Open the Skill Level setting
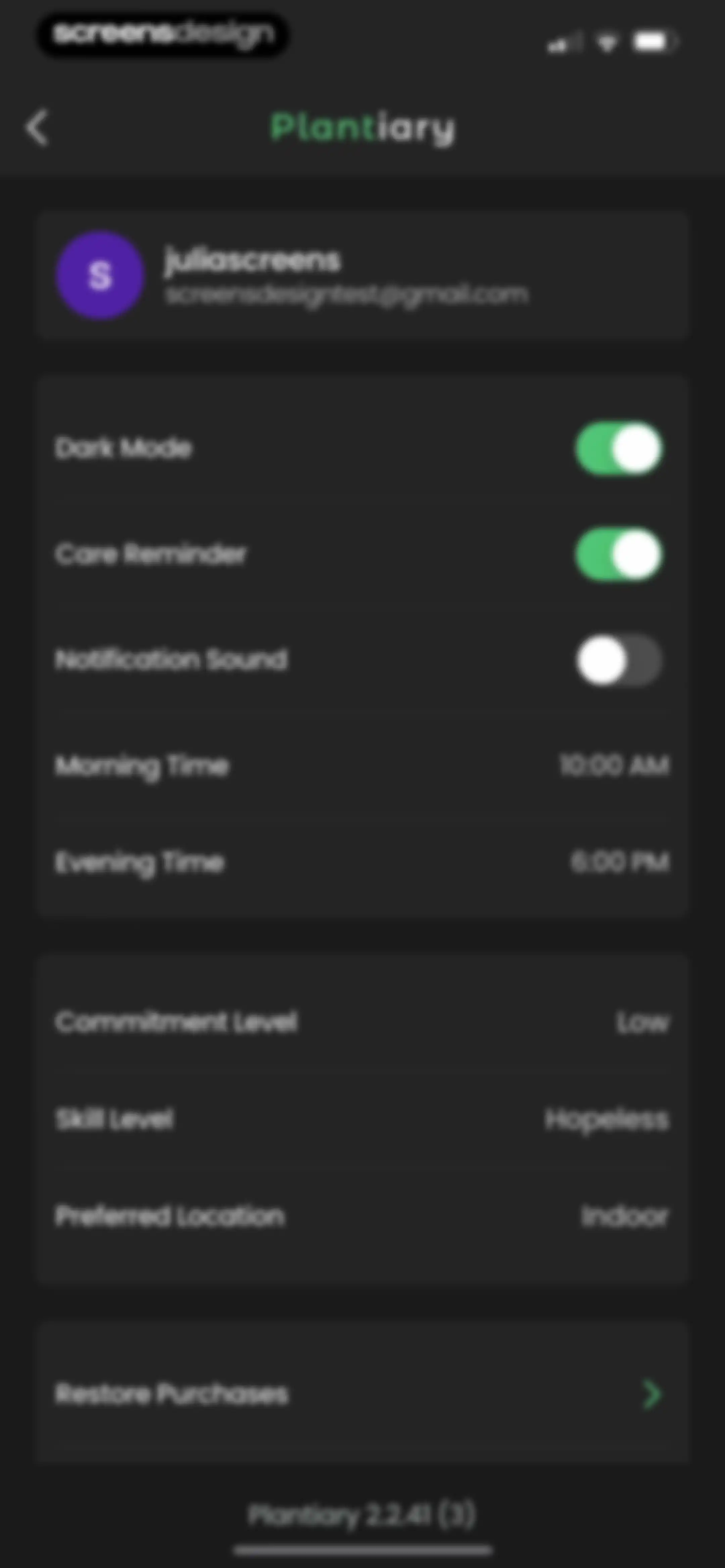This screenshot has width=725, height=1568. 362,1119
